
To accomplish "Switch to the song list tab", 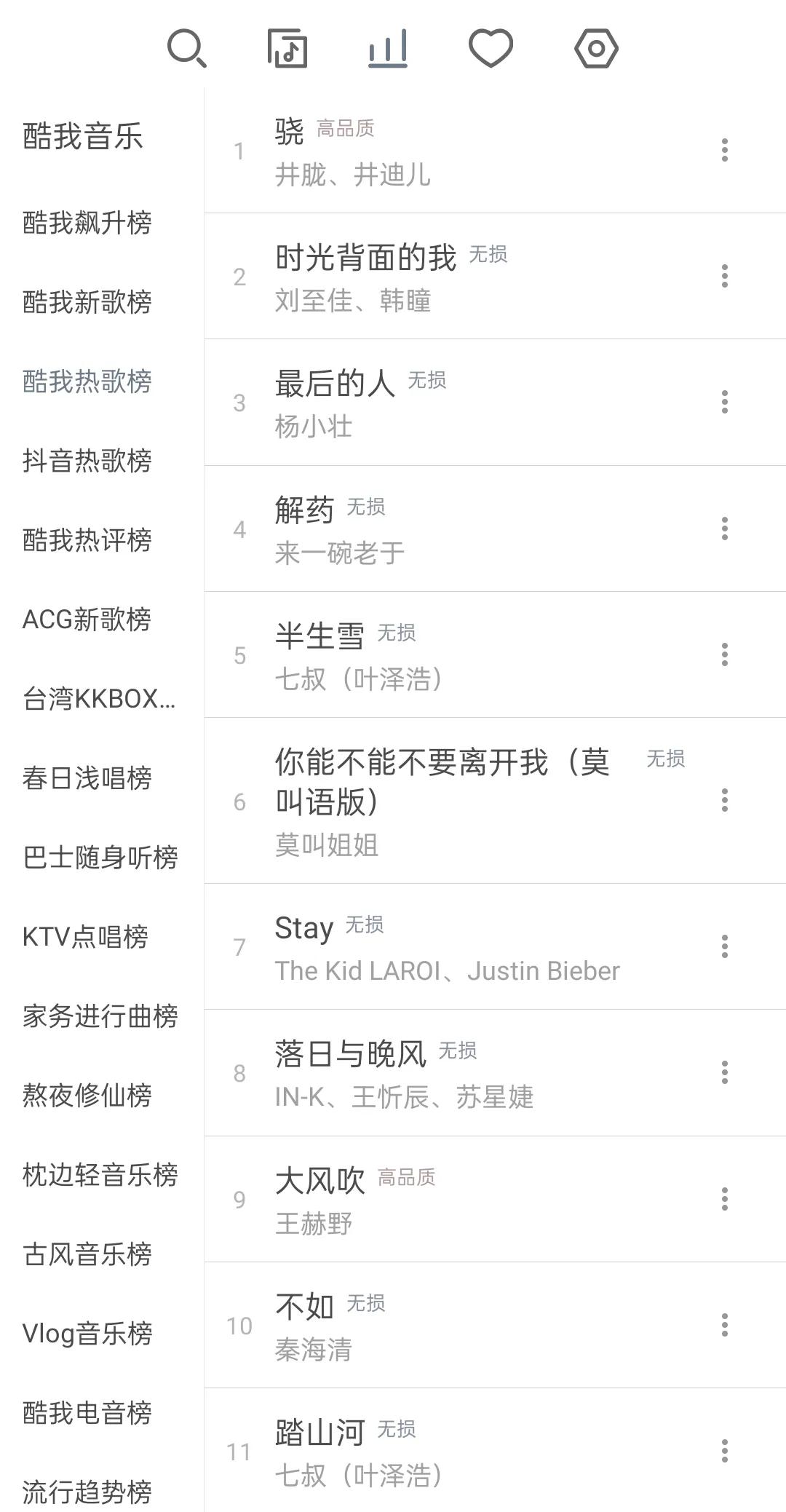I will 287,49.
